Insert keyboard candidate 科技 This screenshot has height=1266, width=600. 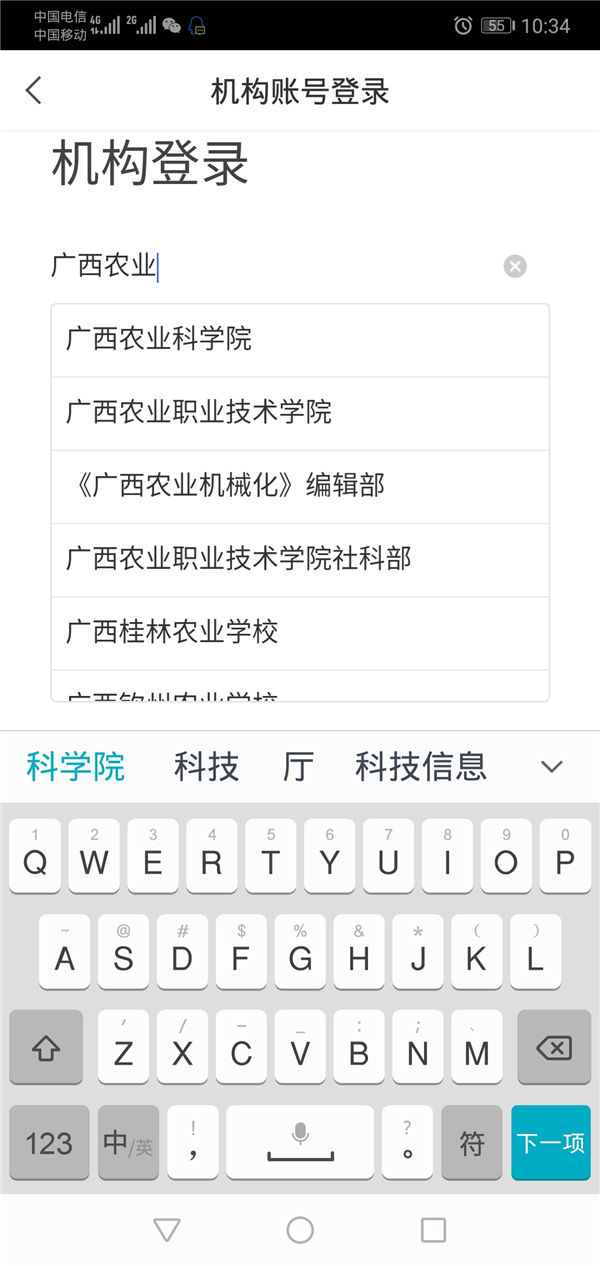[x=207, y=767]
